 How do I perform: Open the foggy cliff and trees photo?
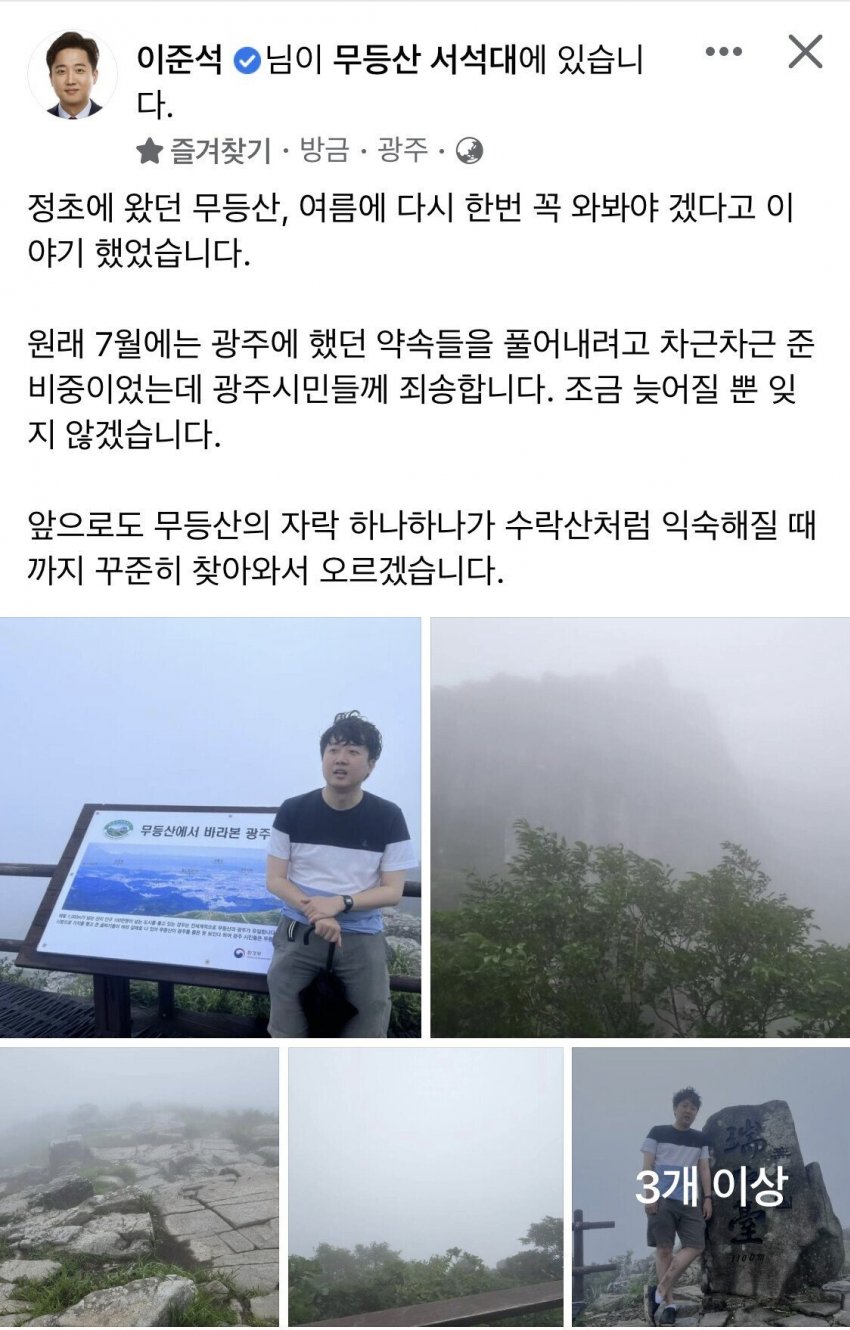click(640, 827)
